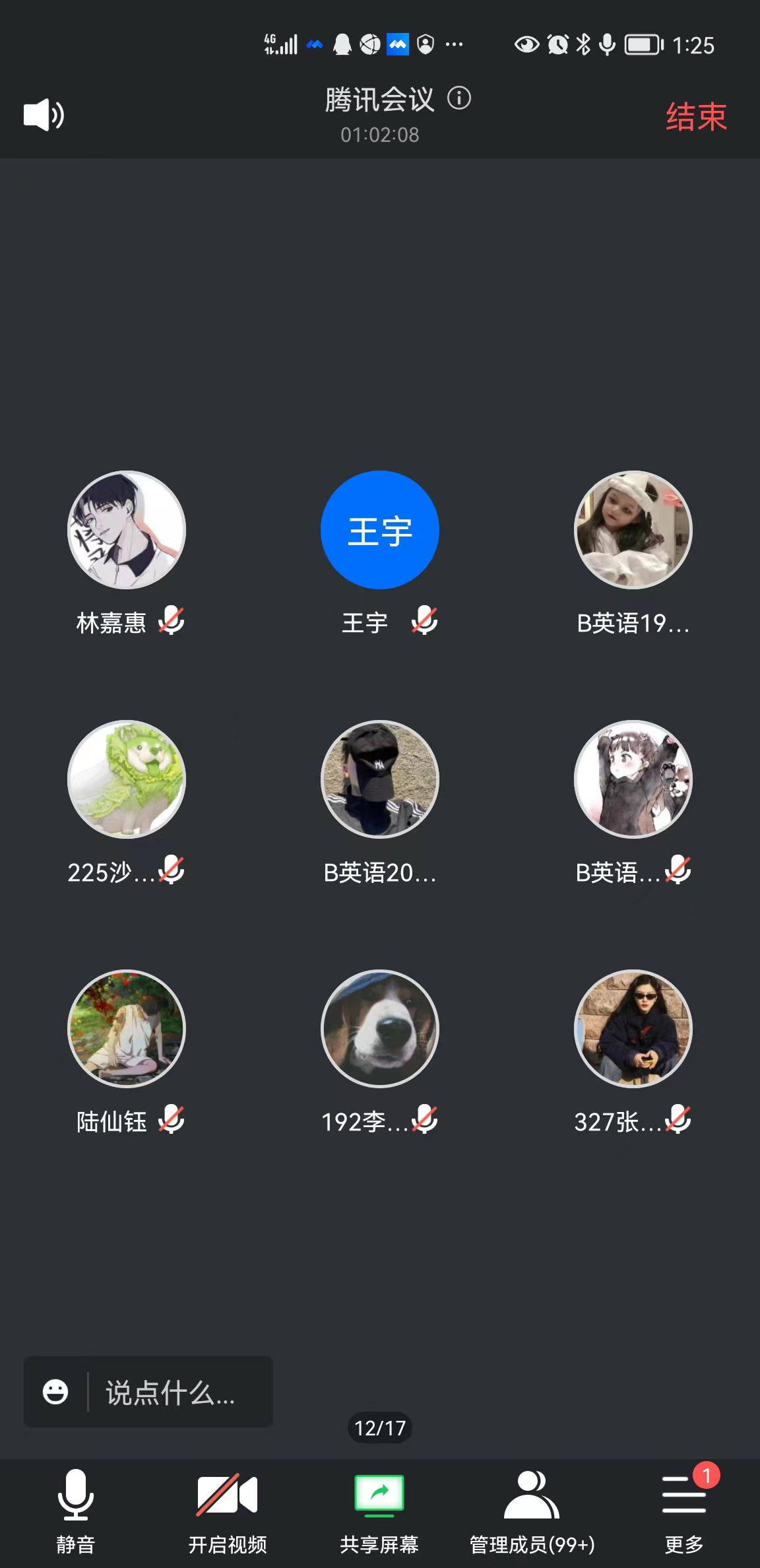Open the 更多 menu
Screen dimensions: 760x1568
click(684, 1511)
